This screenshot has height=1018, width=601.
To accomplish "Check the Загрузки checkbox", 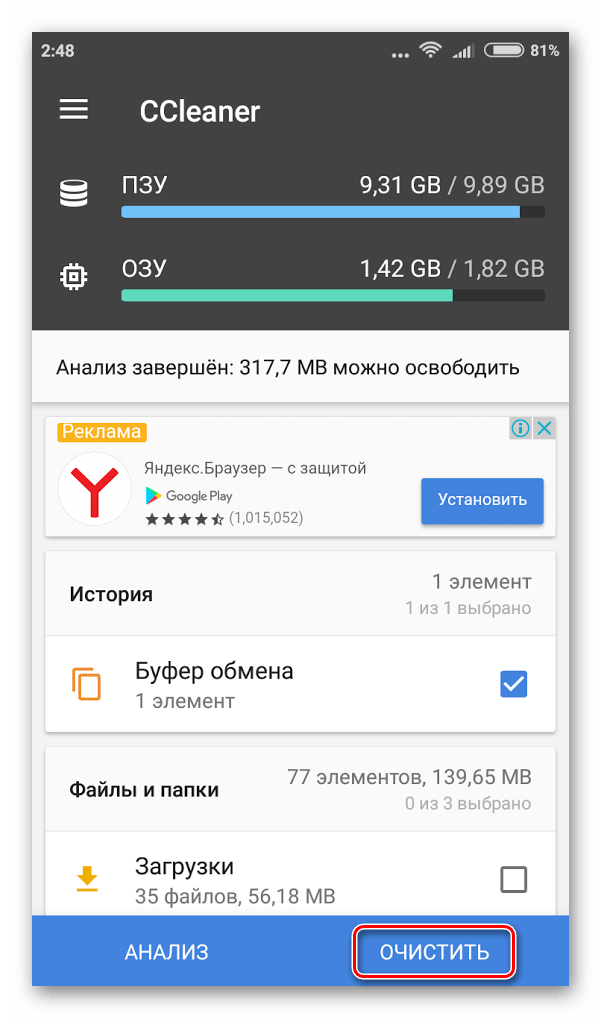I will point(513,880).
